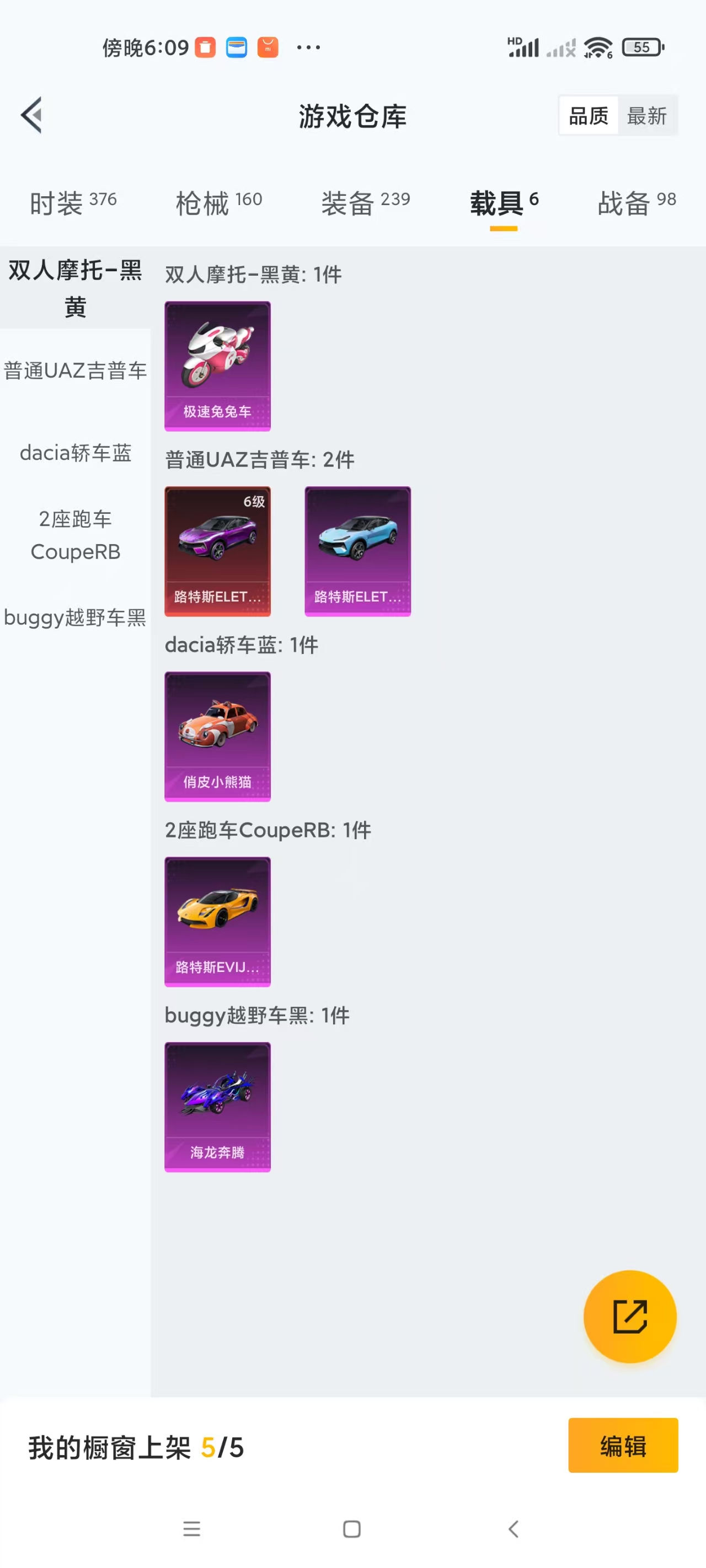
Task: Open the system recent apps button
Action: pyautogui.click(x=191, y=1528)
